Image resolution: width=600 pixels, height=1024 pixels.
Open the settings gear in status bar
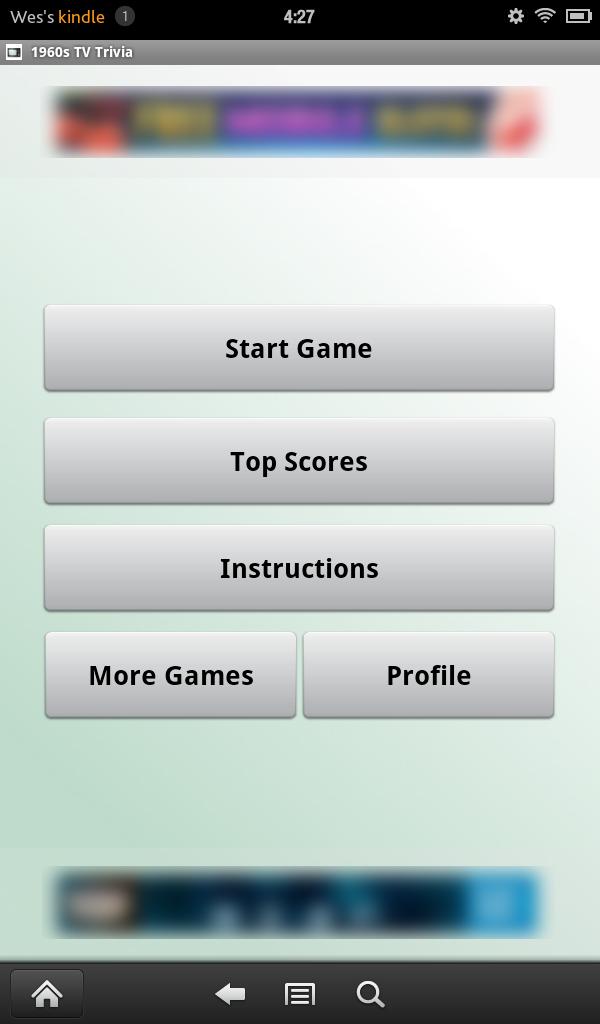(x=515, y=16)
